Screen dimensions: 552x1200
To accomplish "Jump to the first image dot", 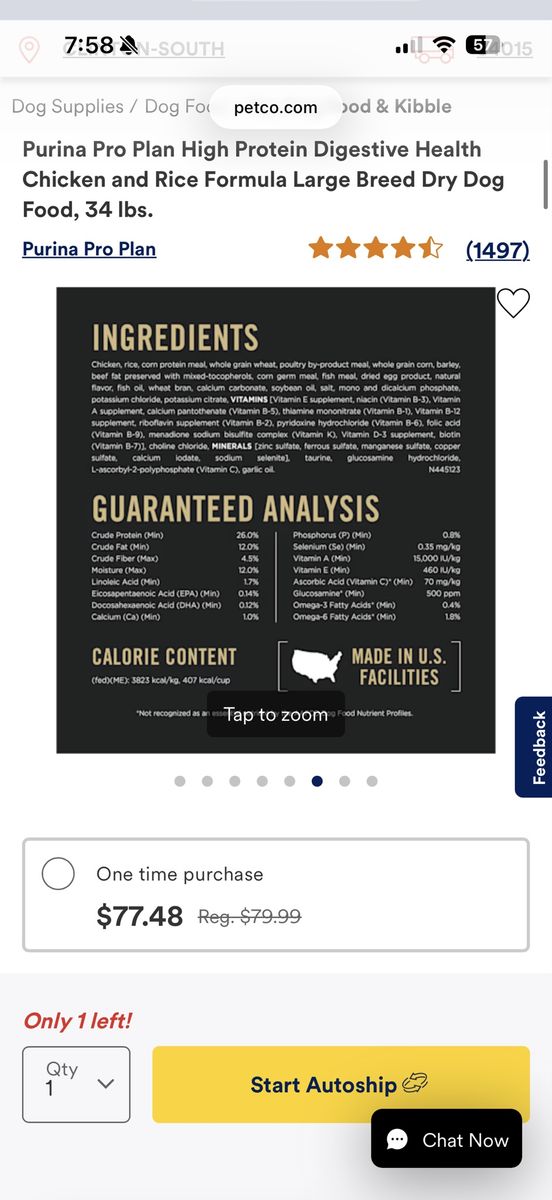I will (x=180, y=781).
